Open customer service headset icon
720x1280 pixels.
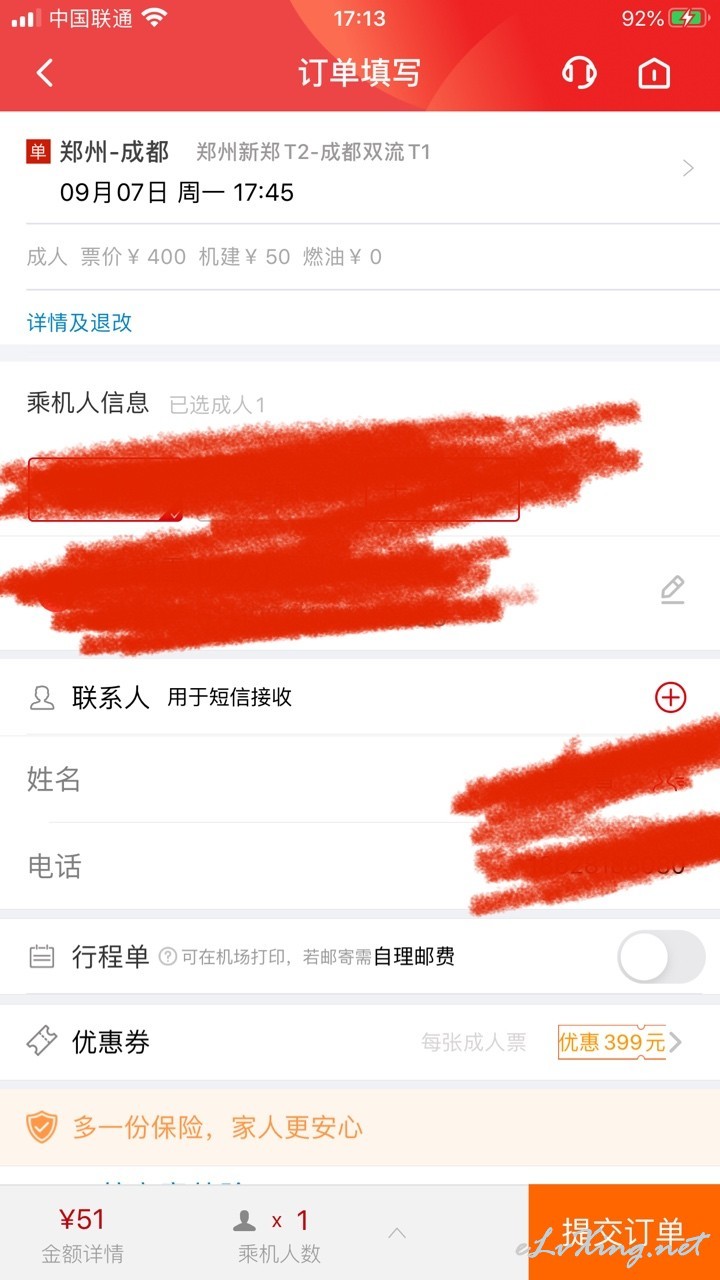pyautogui.click(x=579, y=73)
